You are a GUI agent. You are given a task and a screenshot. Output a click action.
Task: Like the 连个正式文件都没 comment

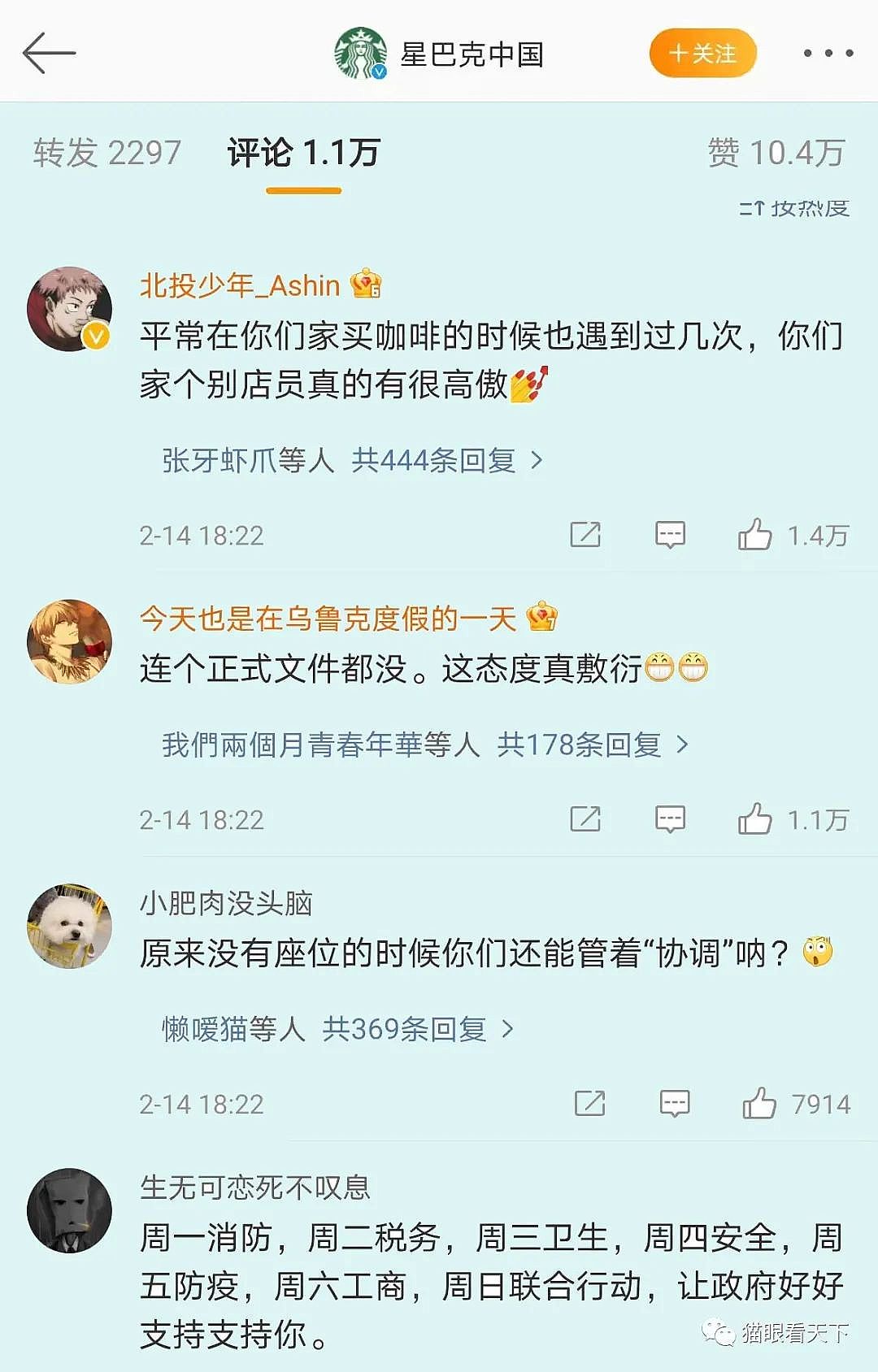(x=755, y=819)
